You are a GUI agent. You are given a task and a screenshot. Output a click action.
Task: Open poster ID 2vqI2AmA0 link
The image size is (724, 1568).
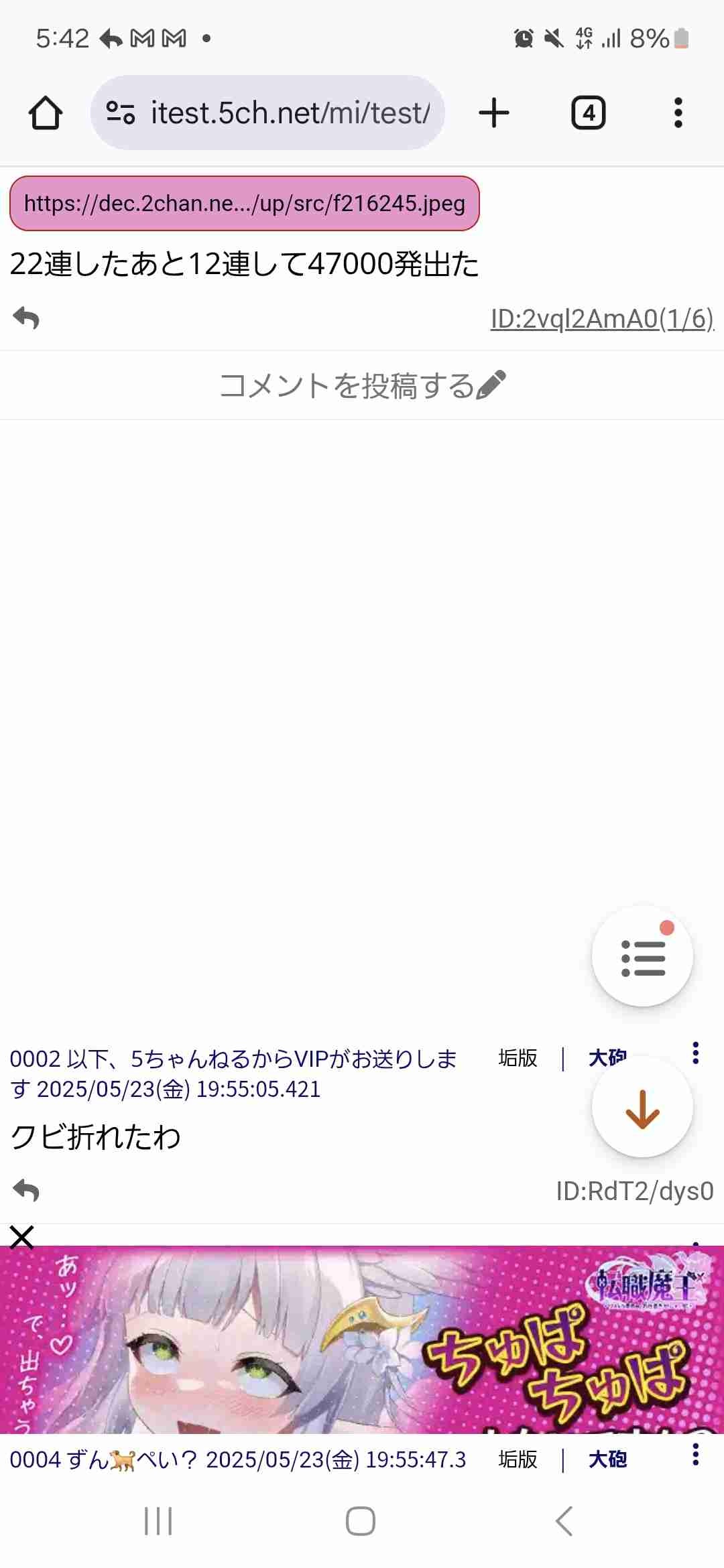[x=601, y=319]
